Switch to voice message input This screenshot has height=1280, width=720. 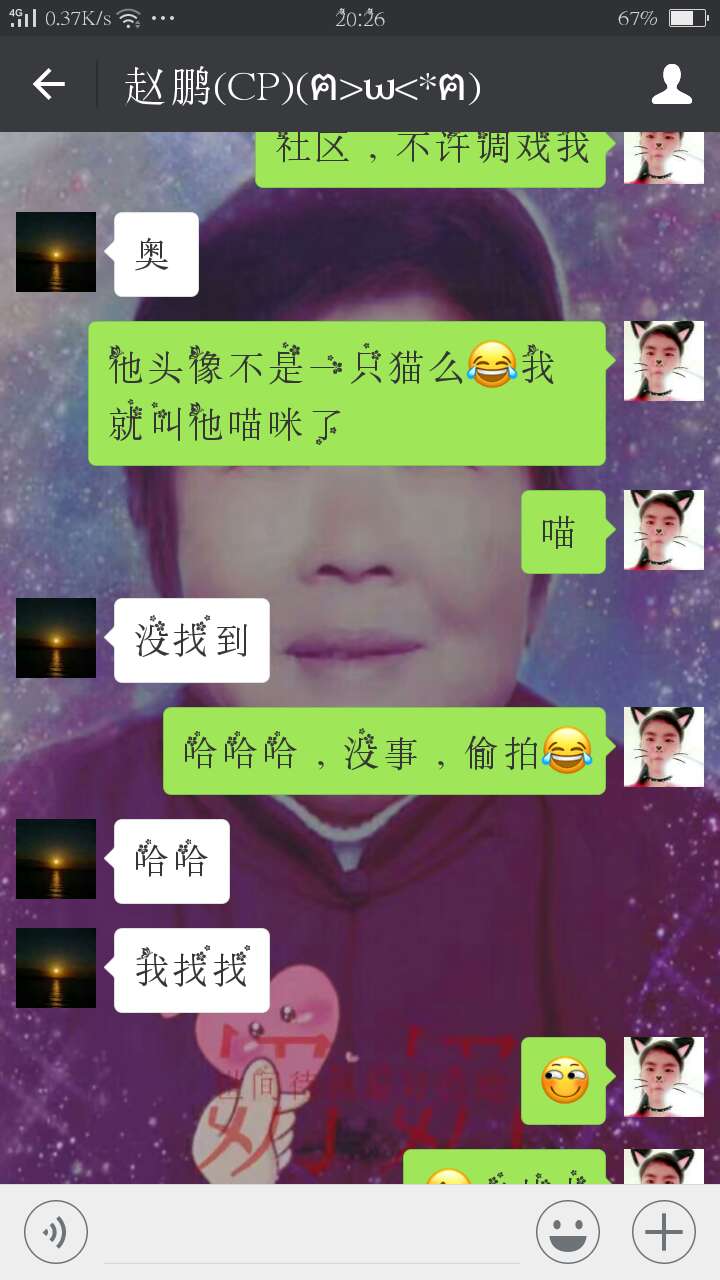pos(56,1232)
